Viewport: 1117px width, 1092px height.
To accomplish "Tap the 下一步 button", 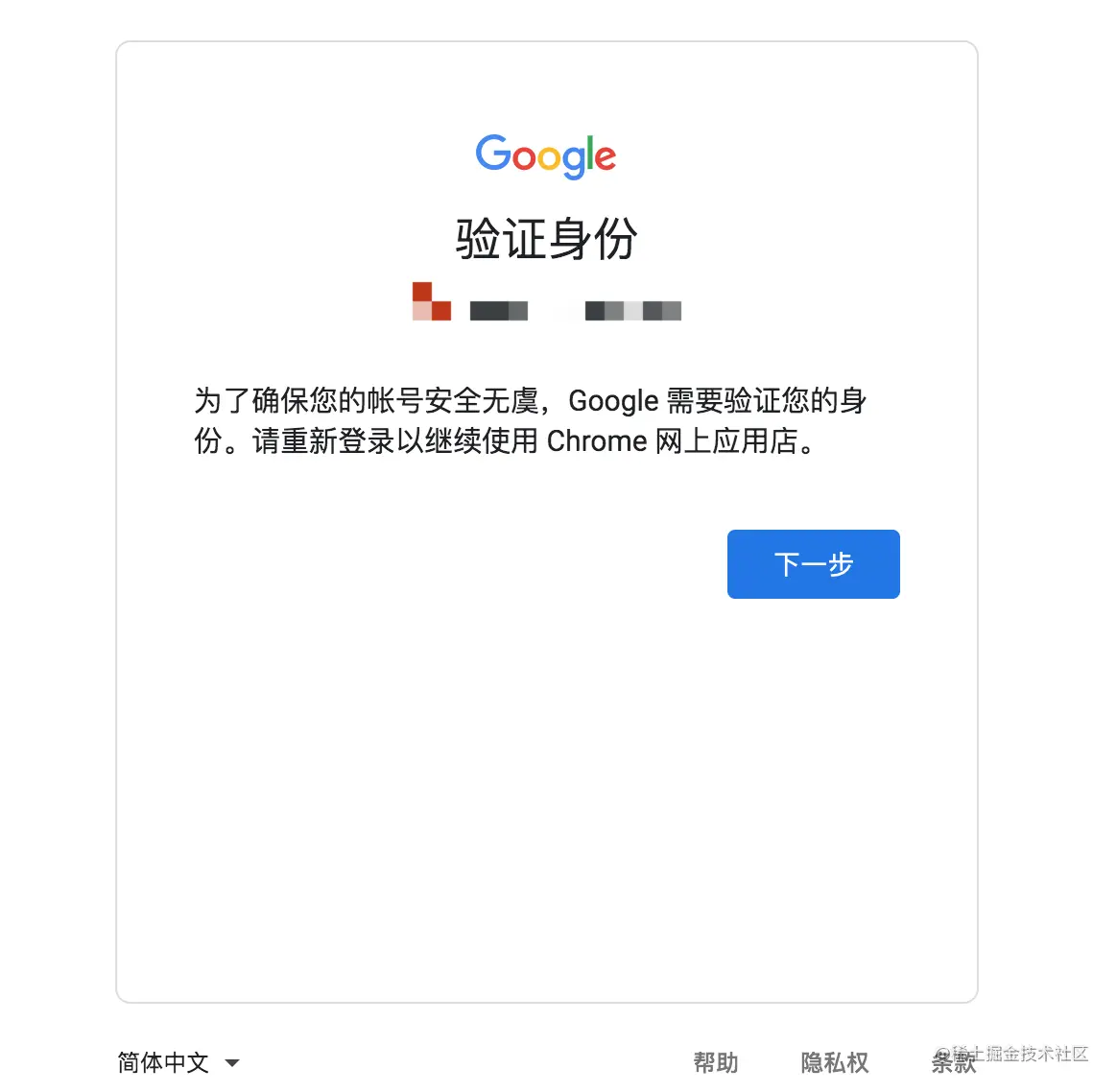I will (x=813, y=564).
